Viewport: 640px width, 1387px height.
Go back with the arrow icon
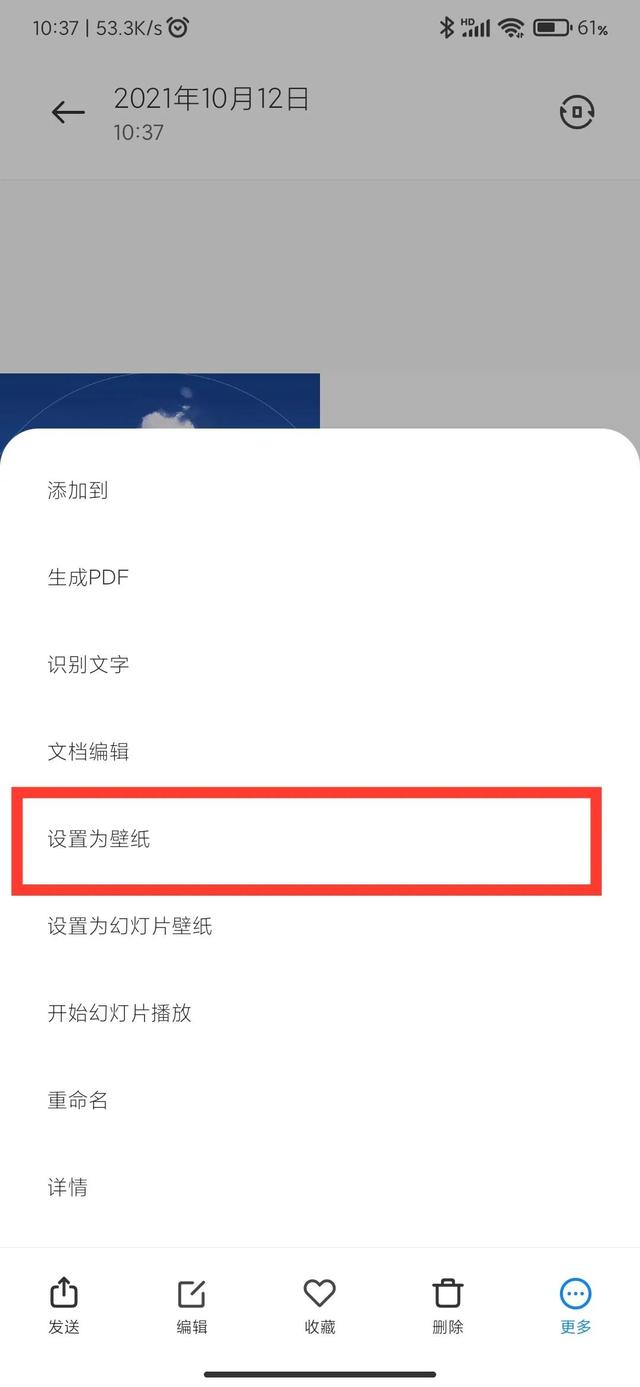(x=68, y=113)
